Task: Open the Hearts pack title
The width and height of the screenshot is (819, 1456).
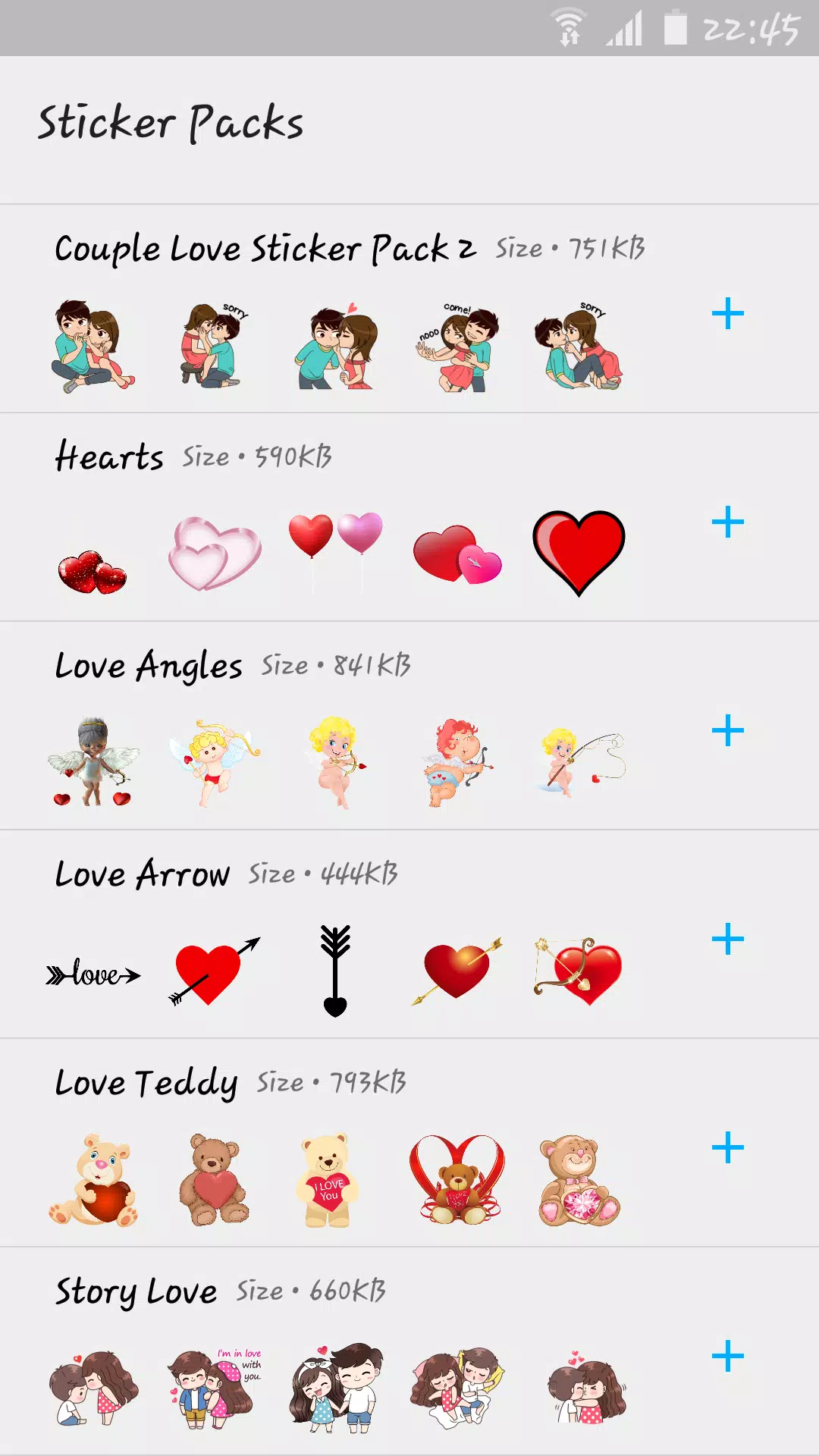Action: tap(109, 457)
